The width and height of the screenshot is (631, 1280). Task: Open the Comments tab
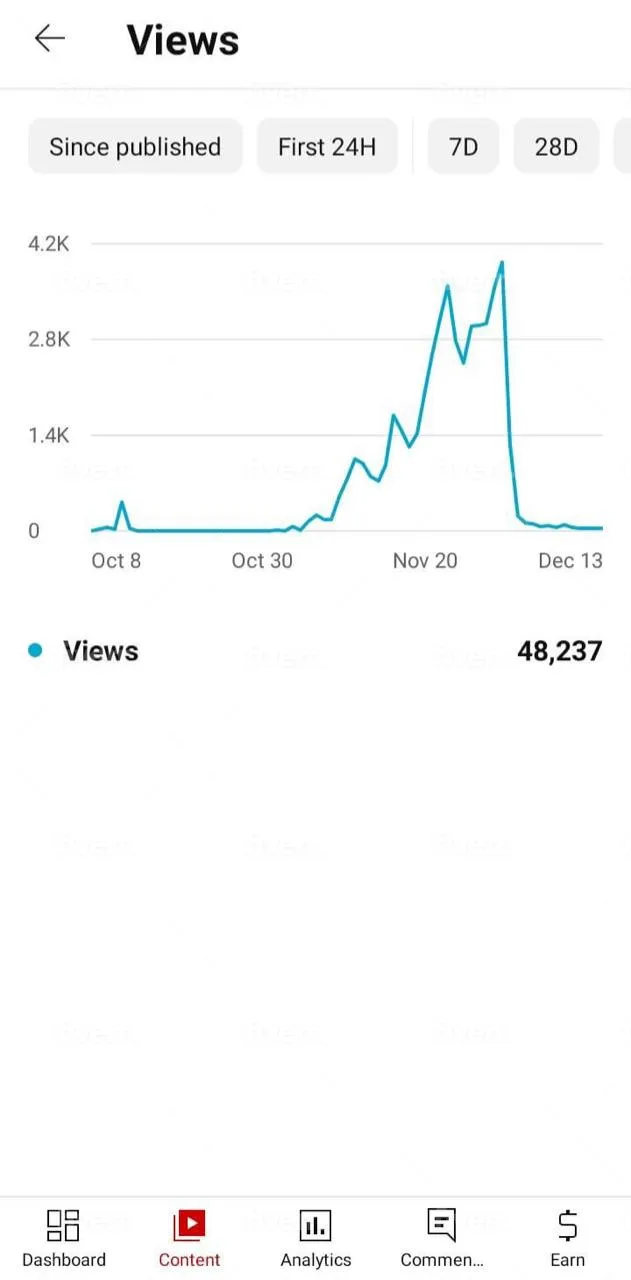point(441,1238)
